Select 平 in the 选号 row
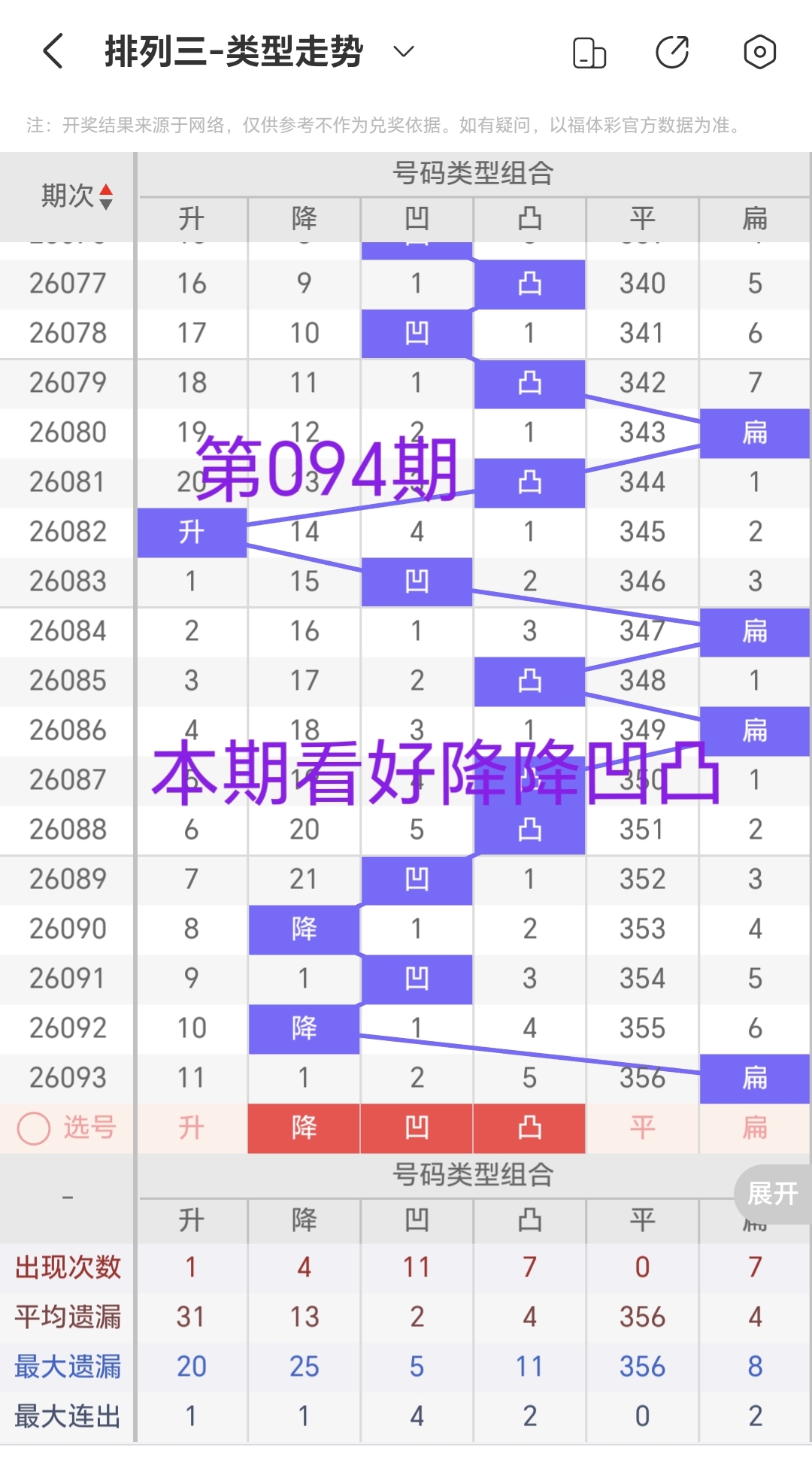The height and width of the screenshot is (1457, 812). point(643,1127)
